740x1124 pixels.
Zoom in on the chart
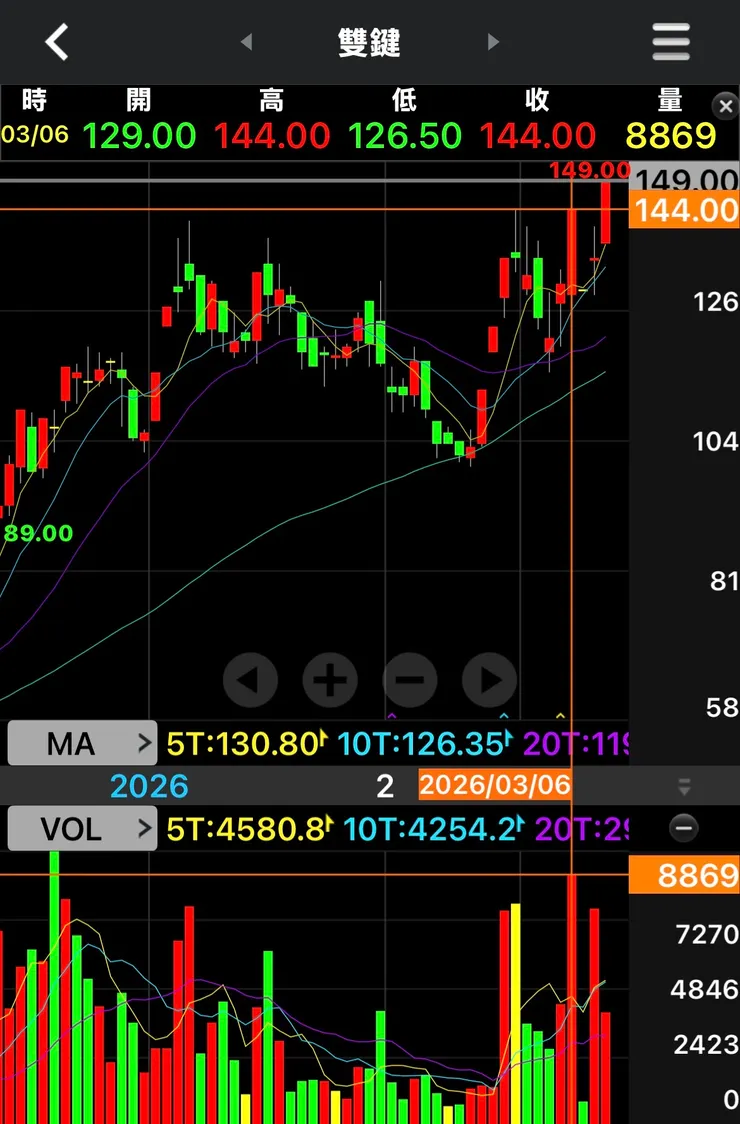[x=330, y=681]
